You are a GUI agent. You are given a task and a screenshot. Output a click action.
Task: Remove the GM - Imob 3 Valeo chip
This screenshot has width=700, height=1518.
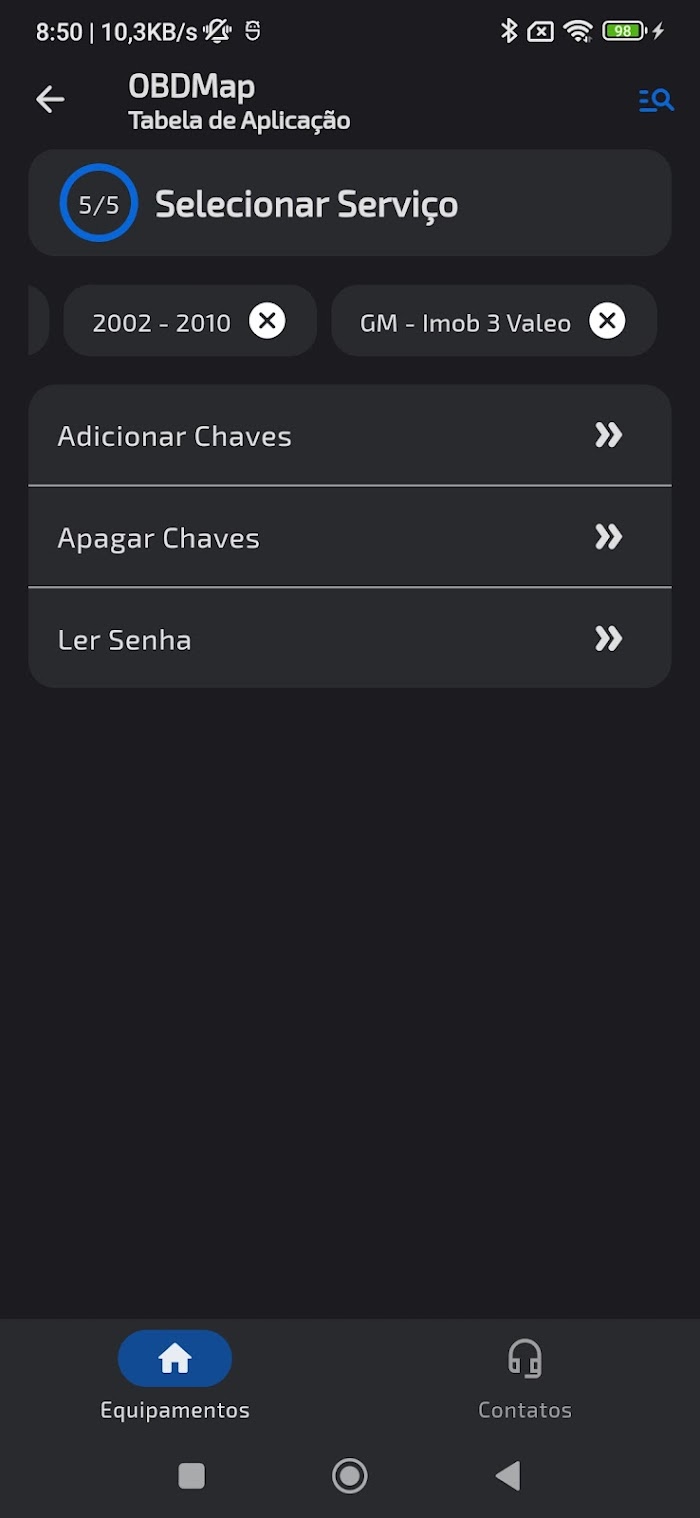coord(607,321)
